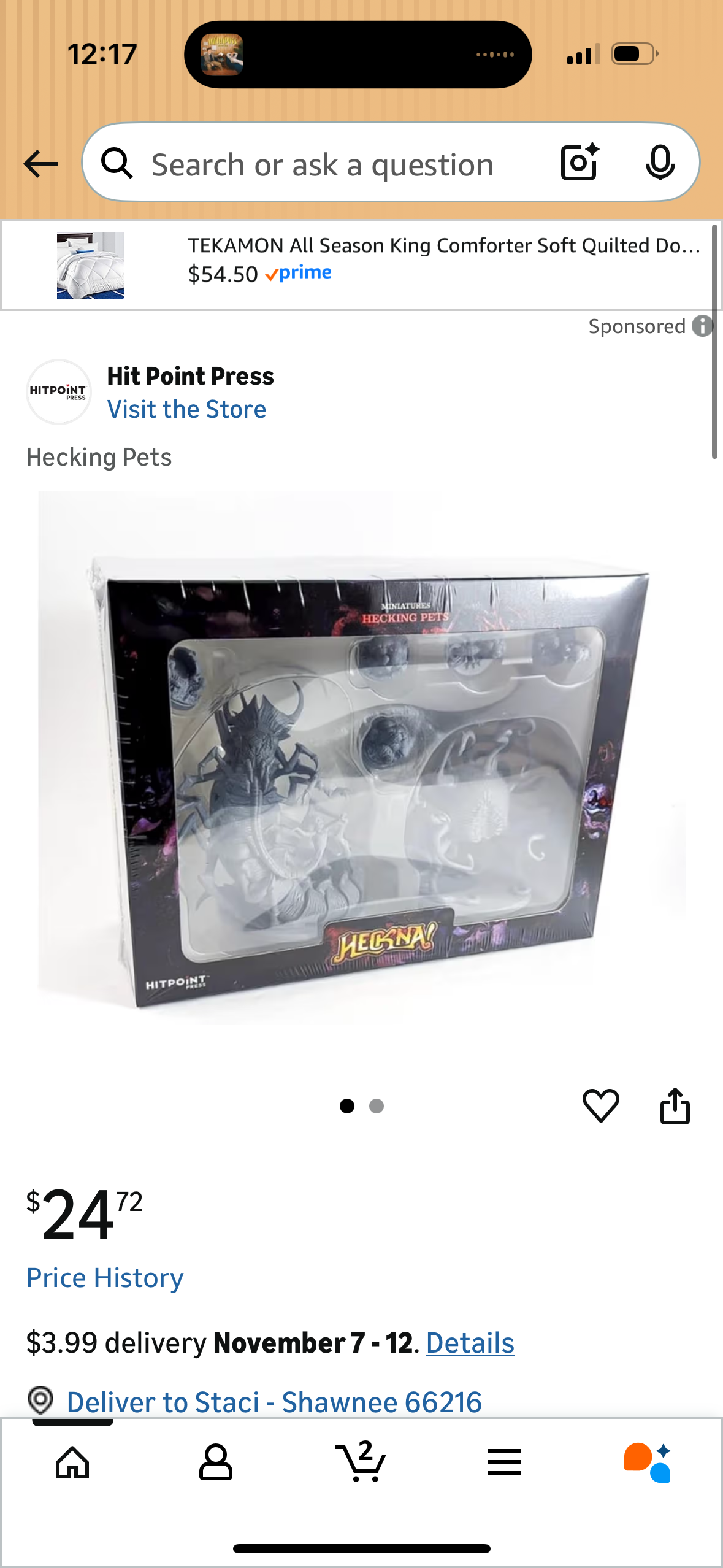Add Hecking Pets to wish list

click(600, 1106)
